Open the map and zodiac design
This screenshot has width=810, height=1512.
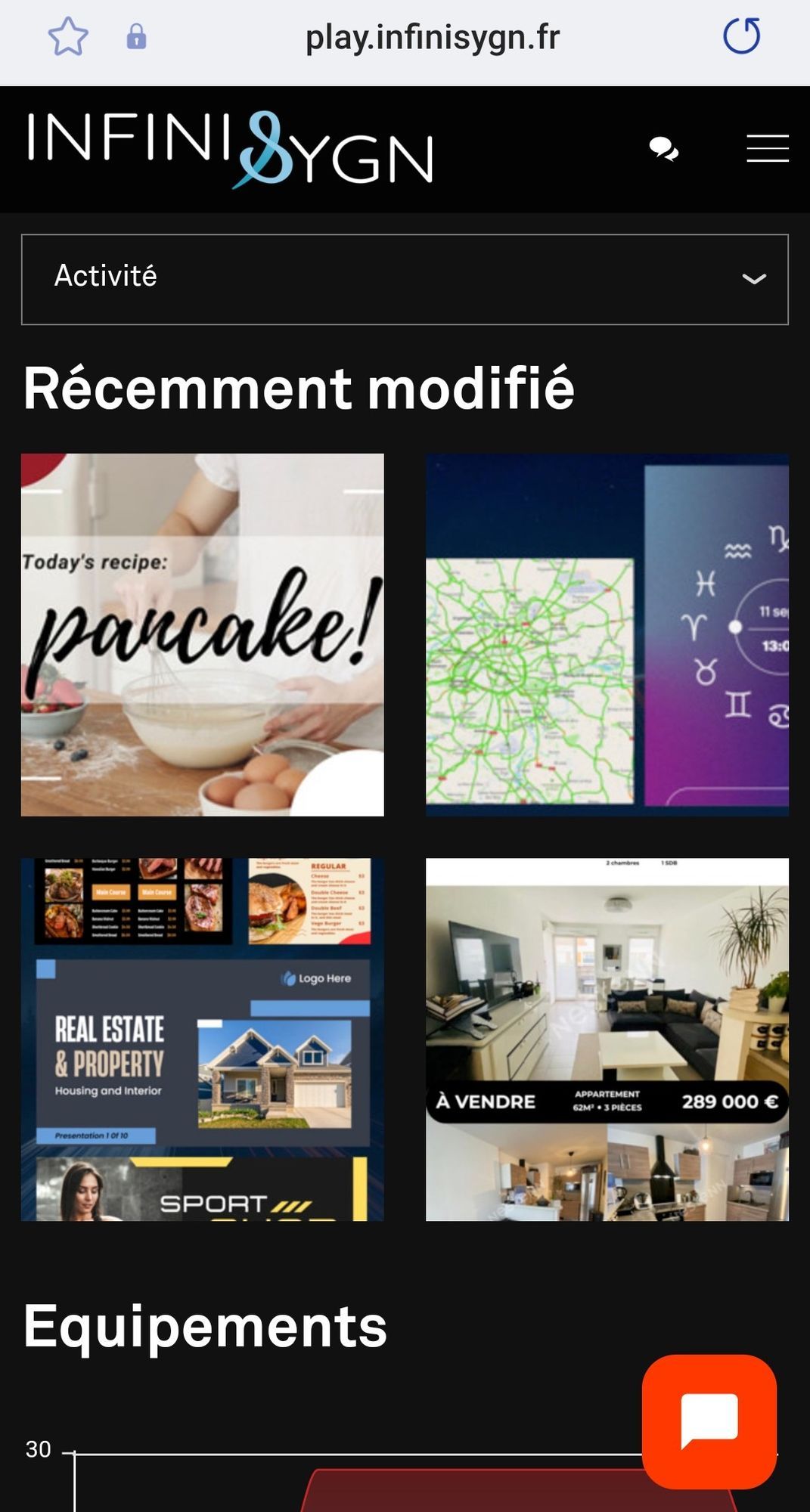pyautogui.click(x=607, y=634)
